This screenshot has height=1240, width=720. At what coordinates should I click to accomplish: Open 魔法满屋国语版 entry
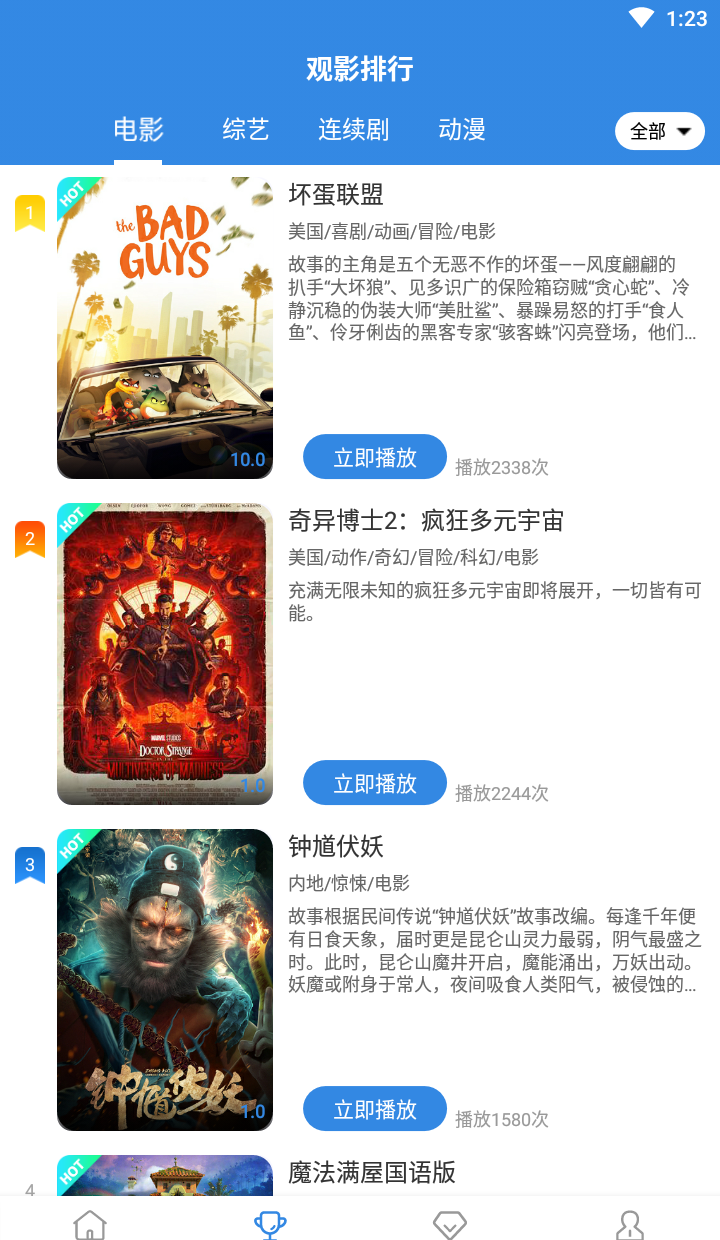[x=371, y=1172]
